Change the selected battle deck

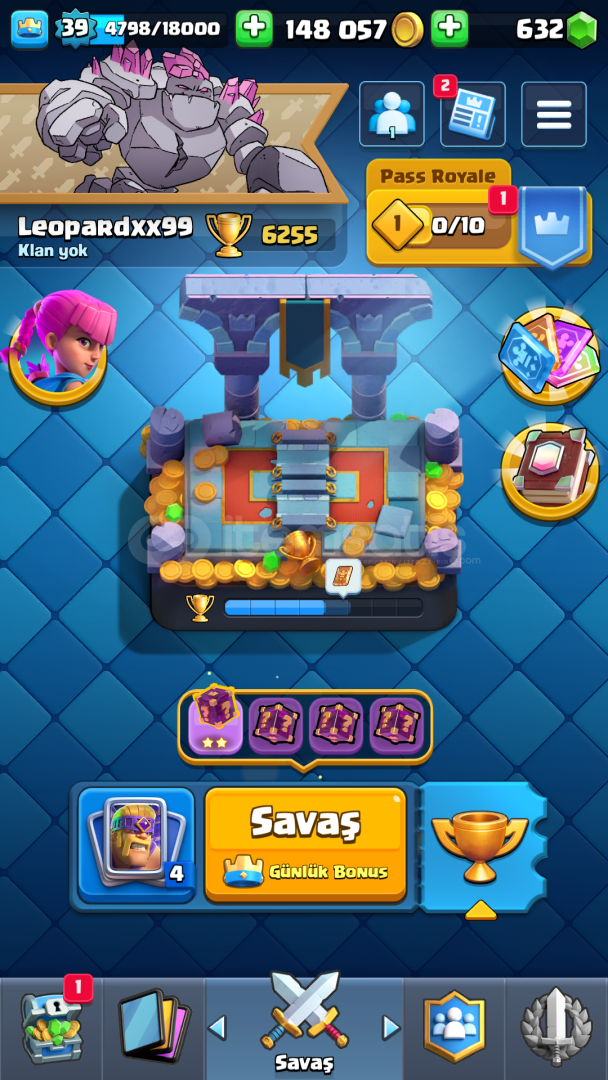point(135,845)
